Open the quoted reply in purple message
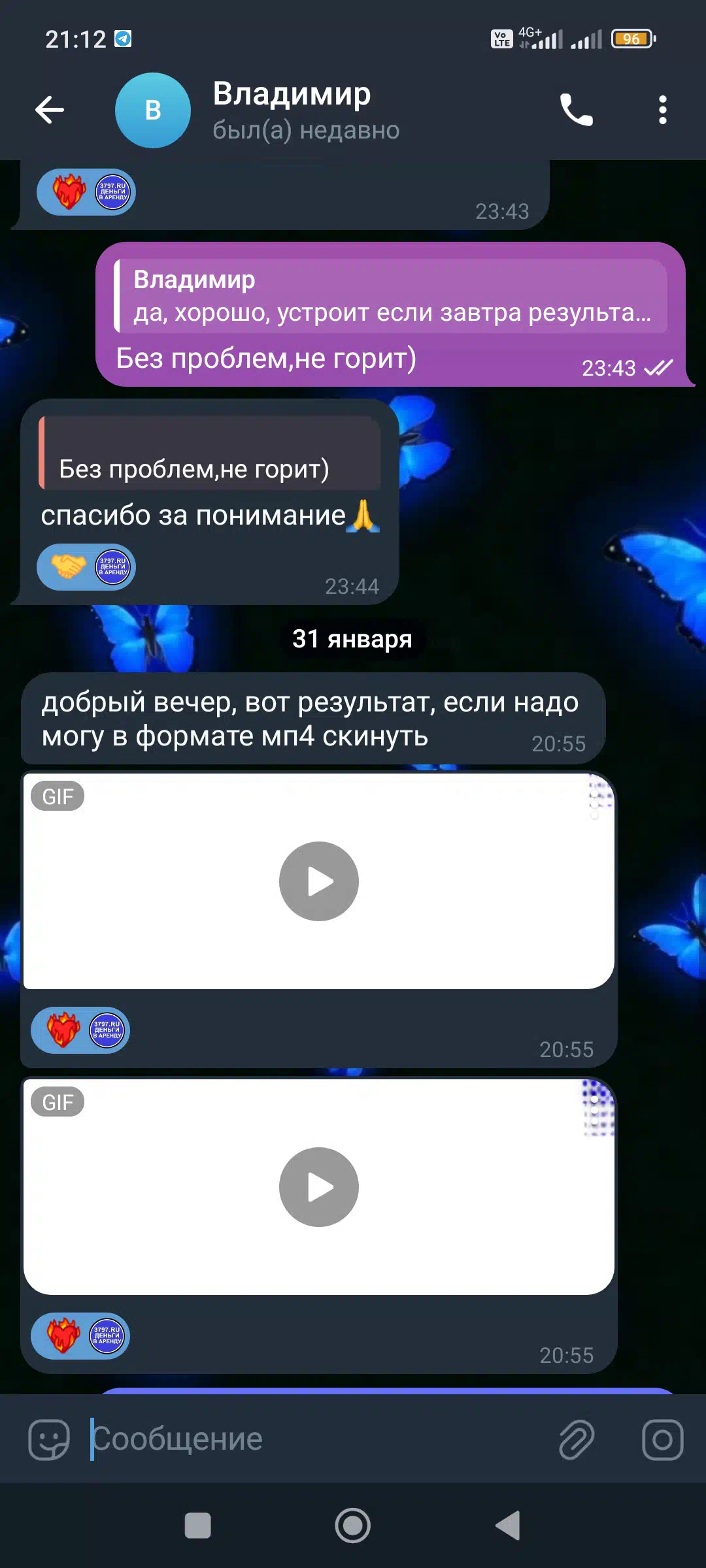The width and height of the screenshot is (706, 1568). click(391, 296)
